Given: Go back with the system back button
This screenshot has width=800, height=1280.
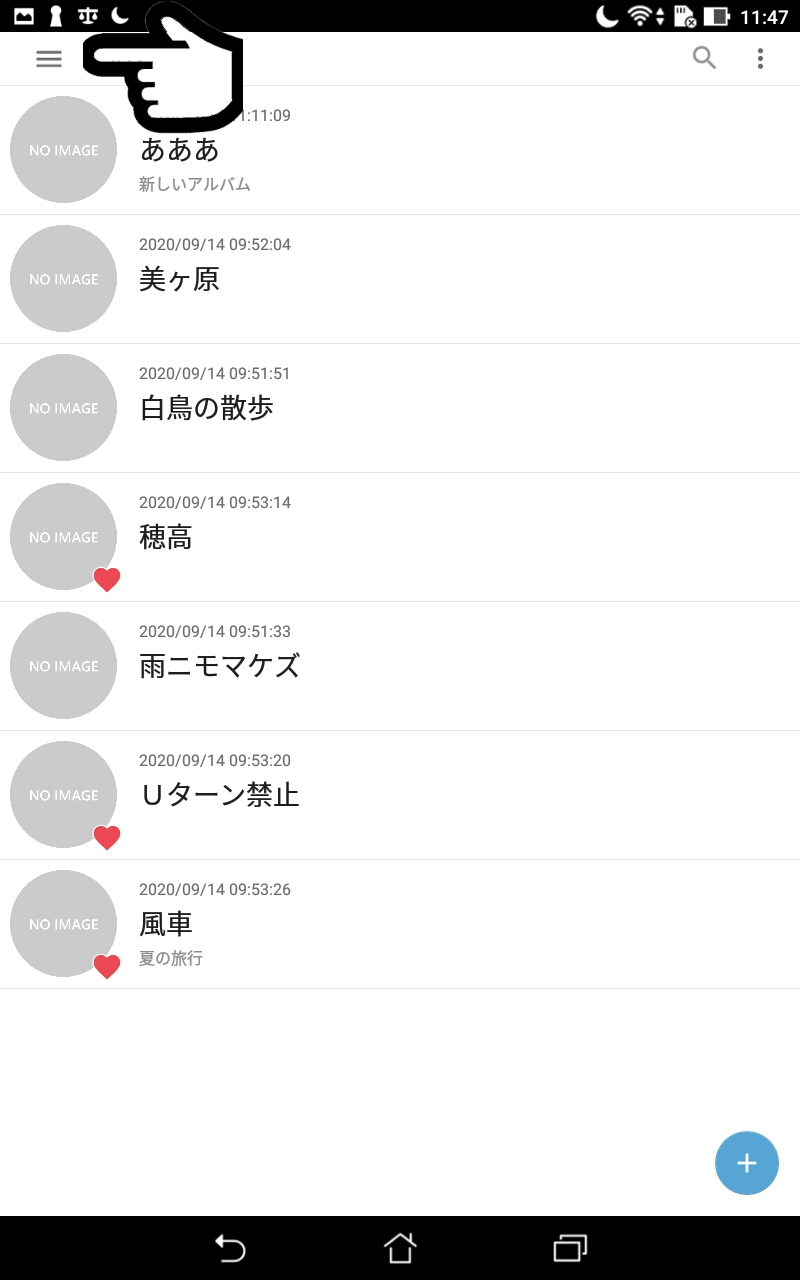Looking at the screenshot, I should tap(230, 1248).
